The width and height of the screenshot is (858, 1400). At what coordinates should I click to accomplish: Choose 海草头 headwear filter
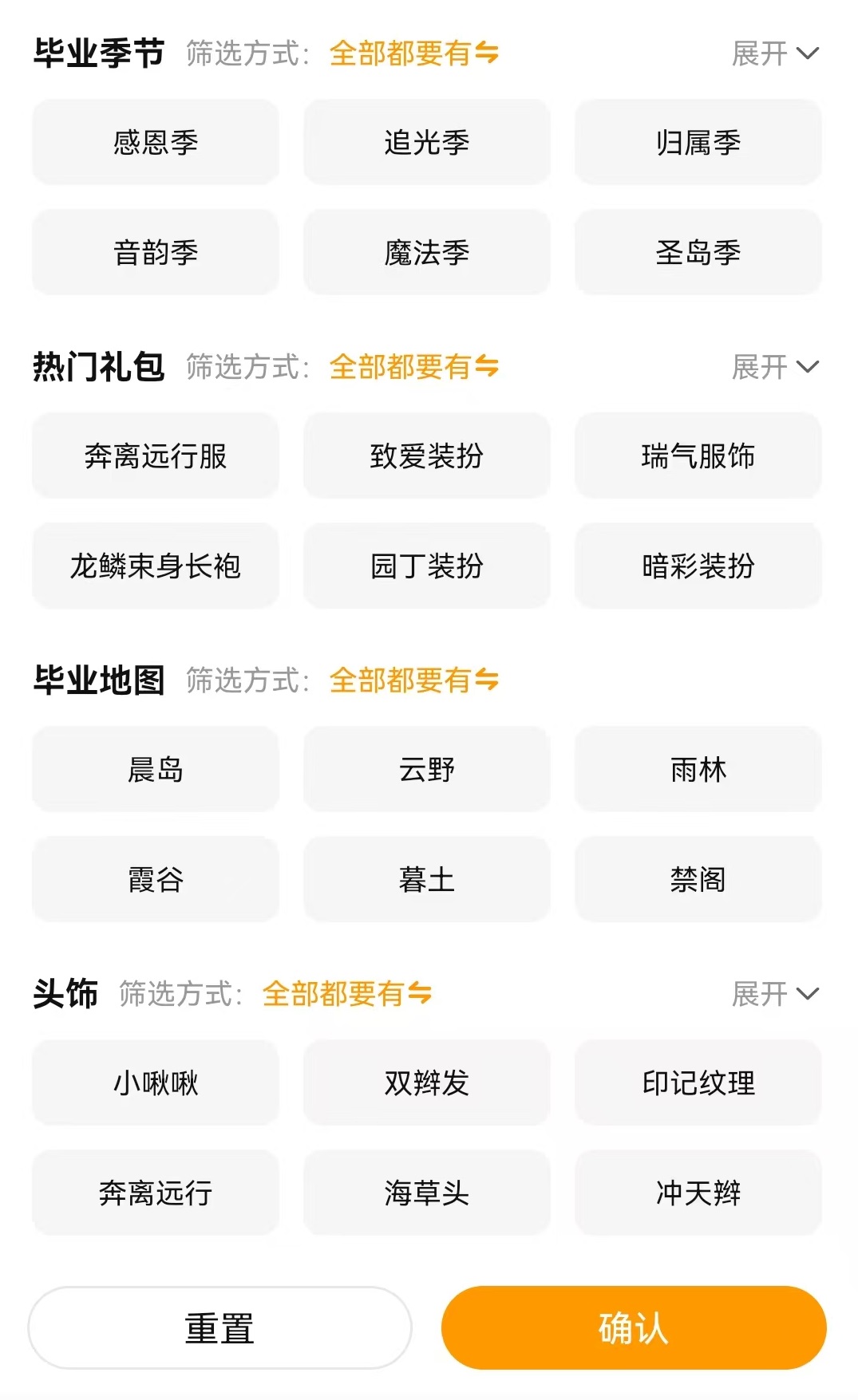[426, 1193]
